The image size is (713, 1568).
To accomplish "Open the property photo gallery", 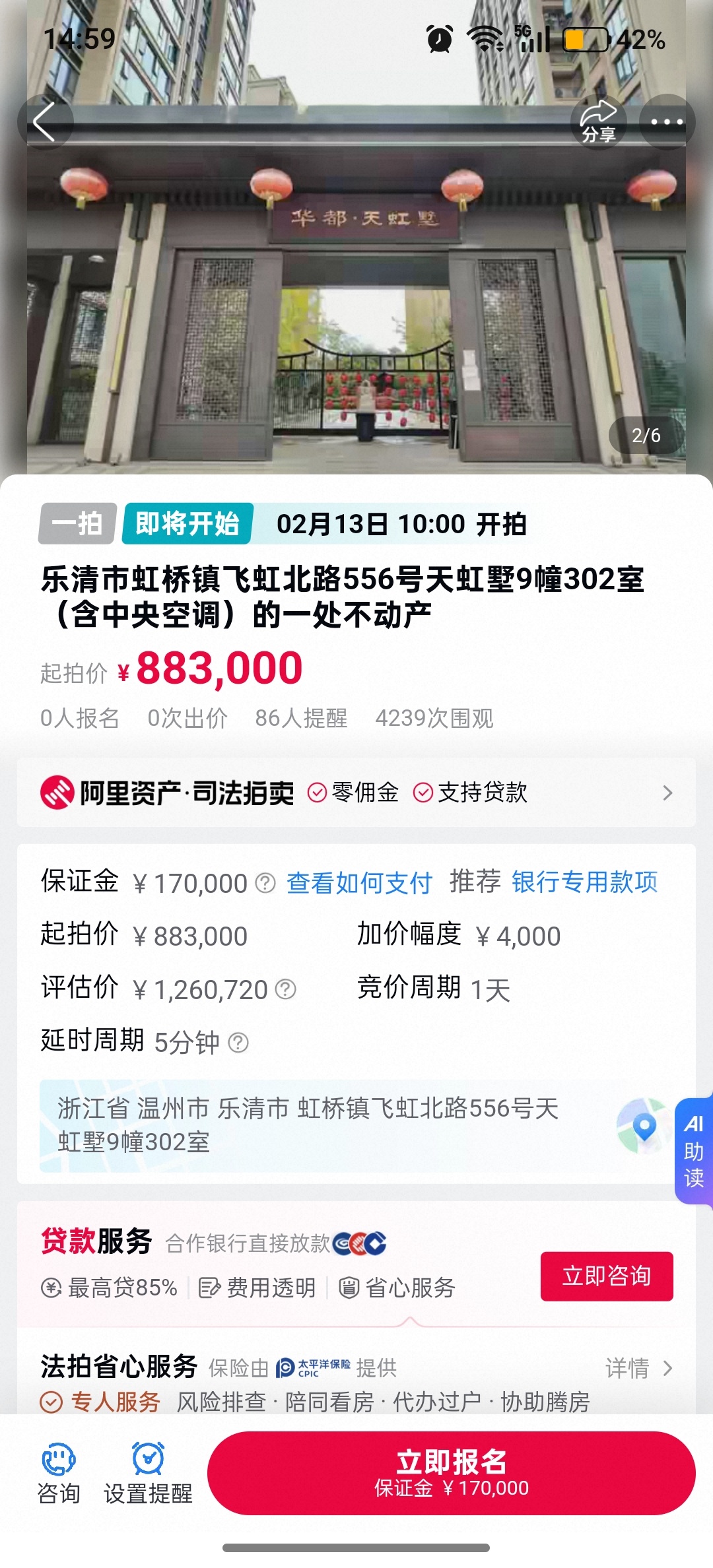I will click(x=356, y=297).
